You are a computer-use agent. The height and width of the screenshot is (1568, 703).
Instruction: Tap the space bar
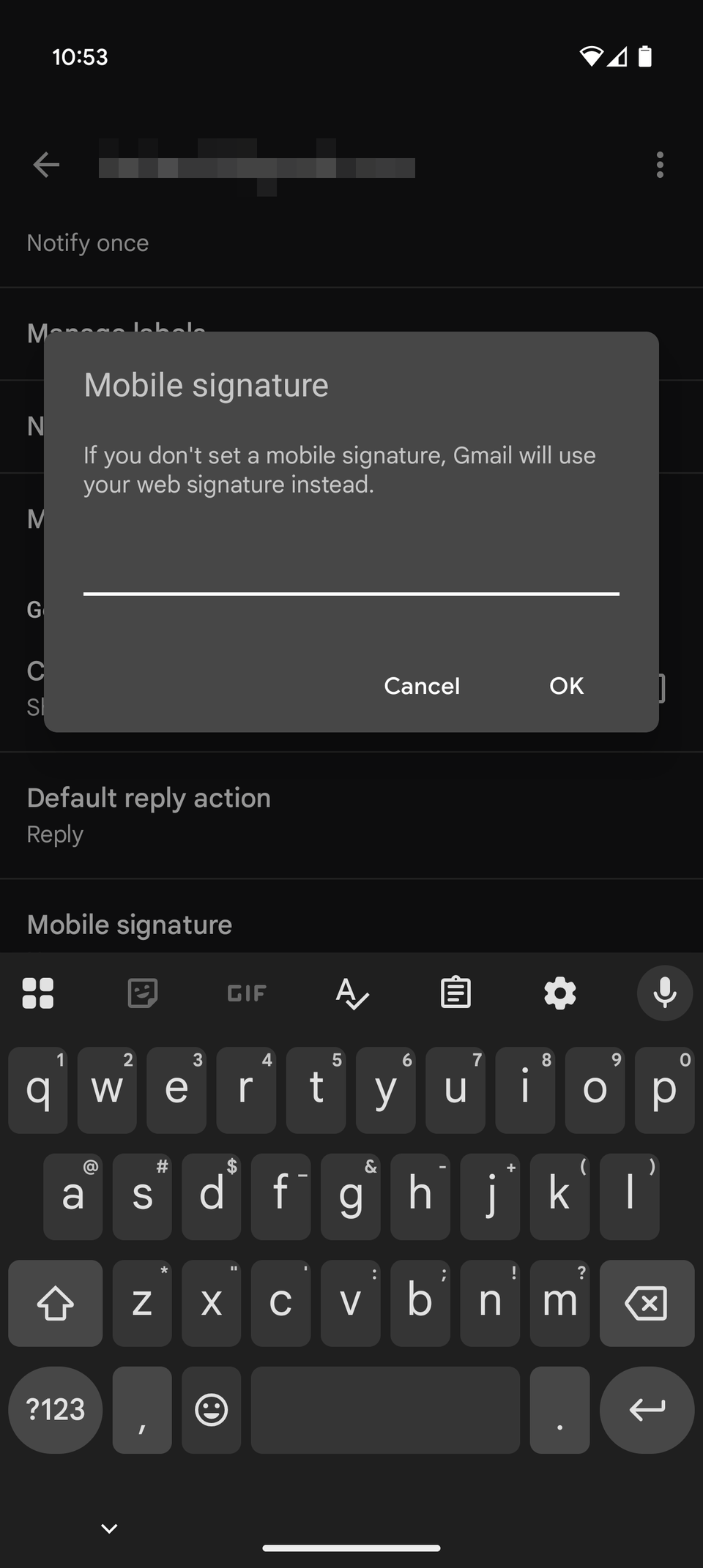coord(385,1410)
